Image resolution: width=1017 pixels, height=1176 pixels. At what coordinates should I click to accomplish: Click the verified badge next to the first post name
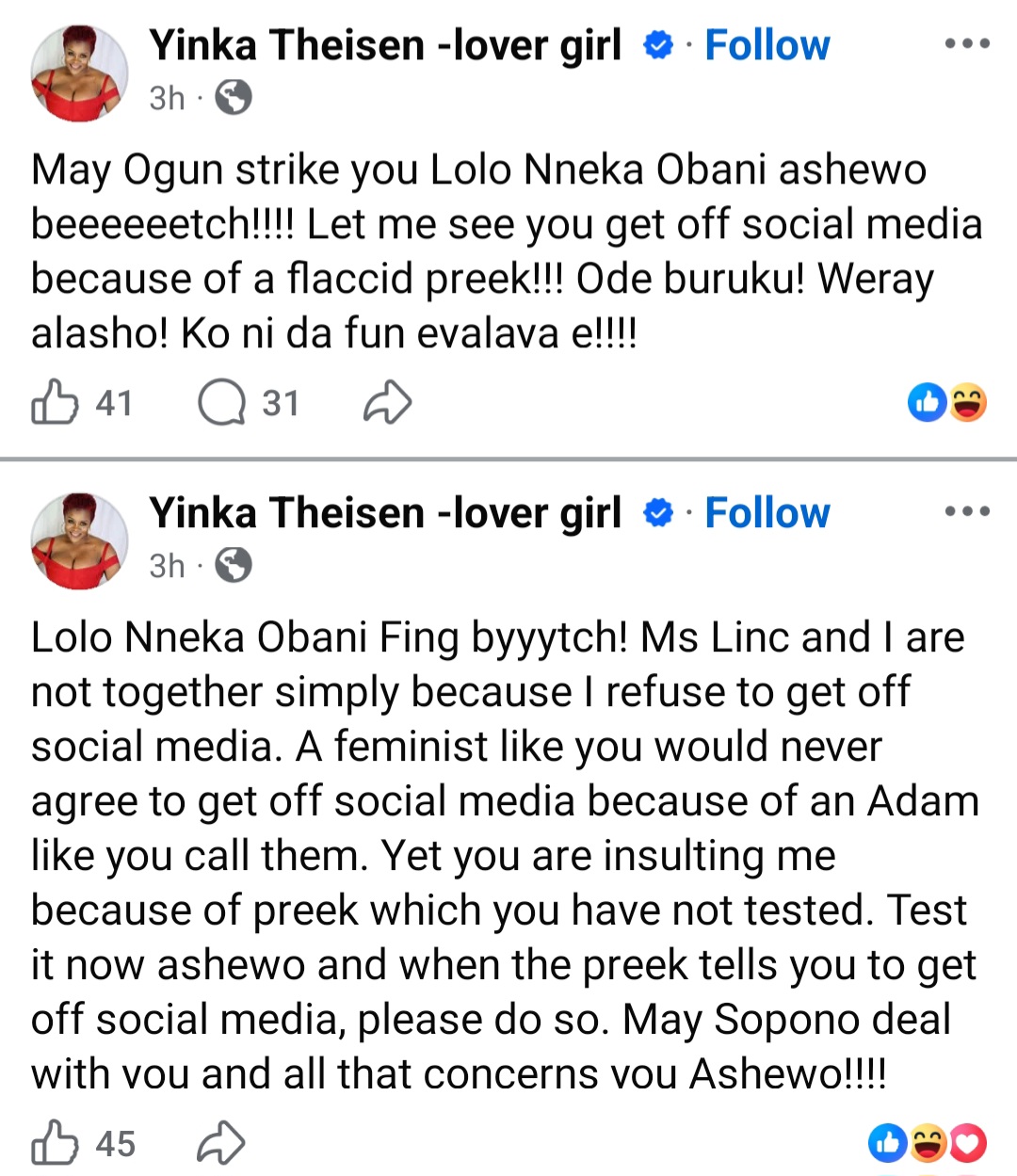pyautogui.click(x=659, y=43)
